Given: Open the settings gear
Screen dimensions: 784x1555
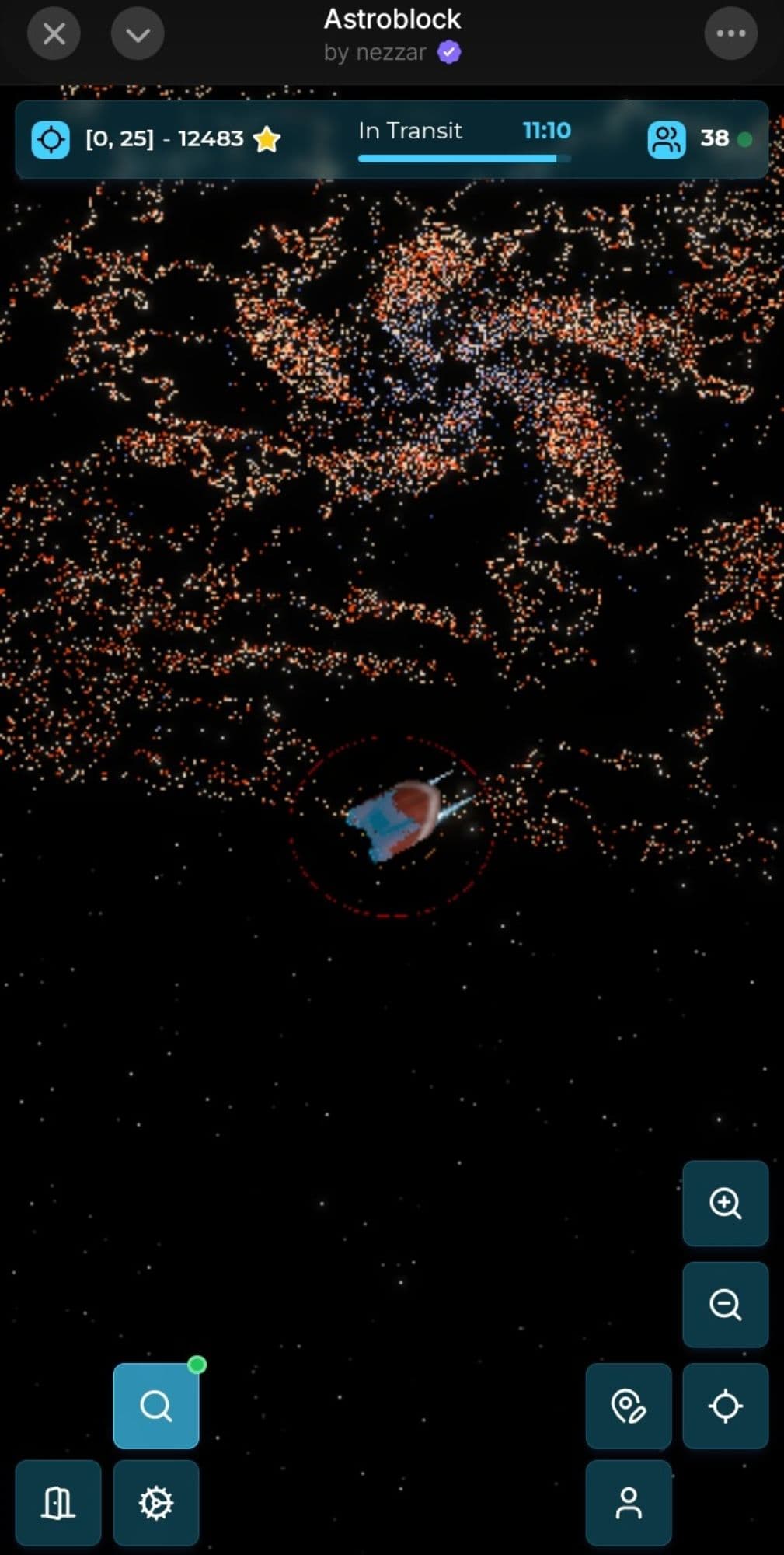Looking at the screenshot, I should [x=156, y=1503].
